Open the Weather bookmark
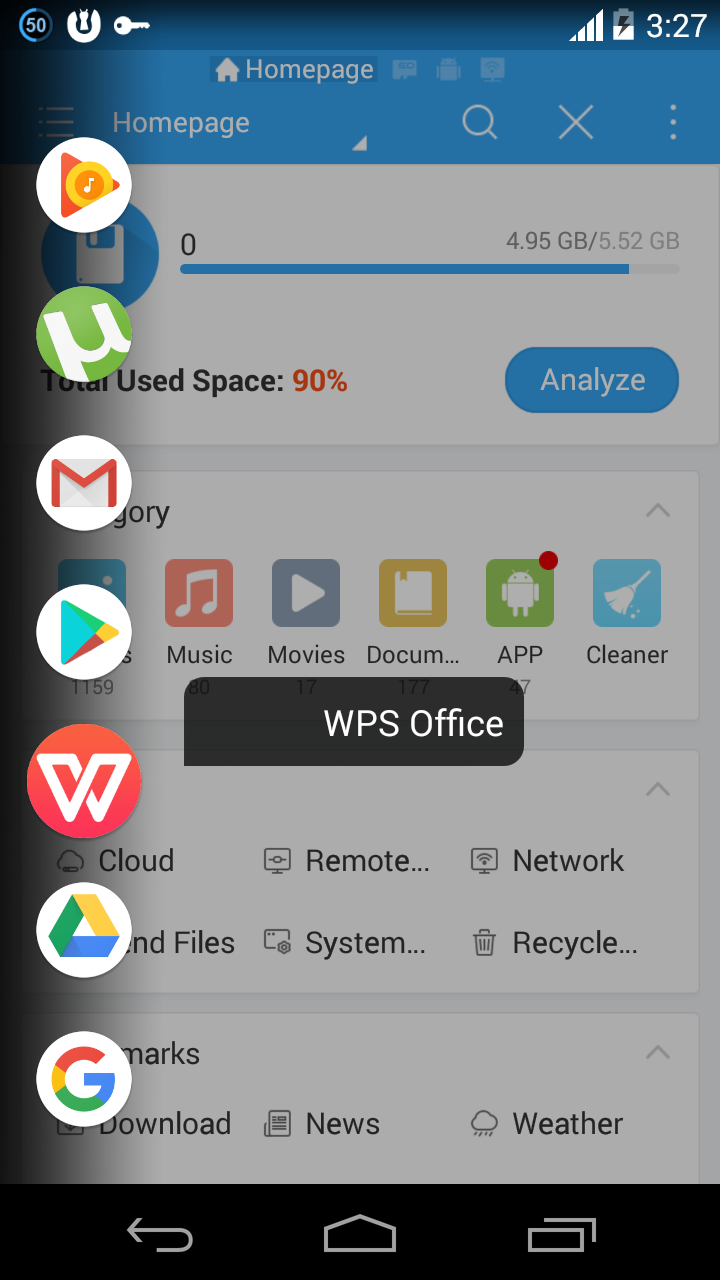Image resolution: width=720 pixels, height=1280 pixels. [547, 1124]
